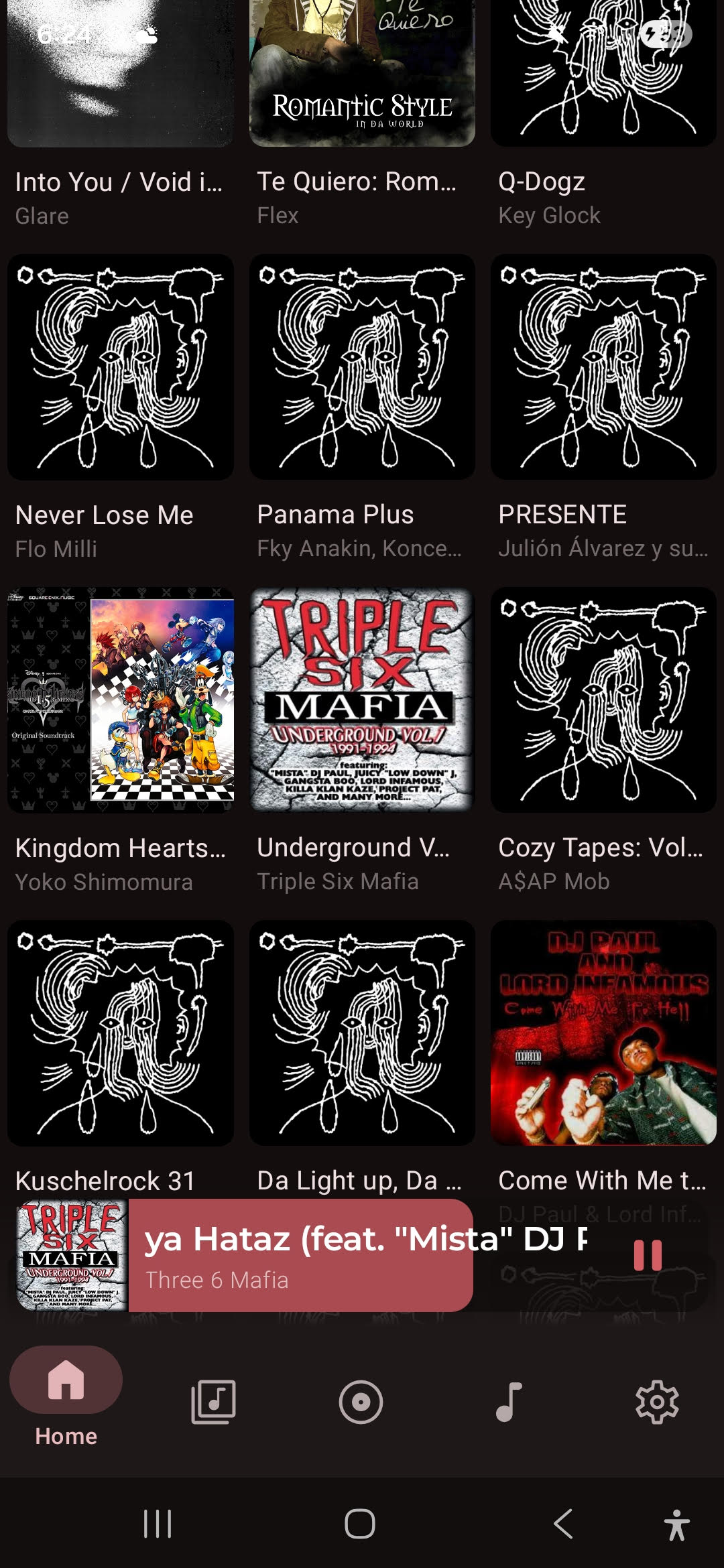Open the Into You / Void album by Glare

121,74
